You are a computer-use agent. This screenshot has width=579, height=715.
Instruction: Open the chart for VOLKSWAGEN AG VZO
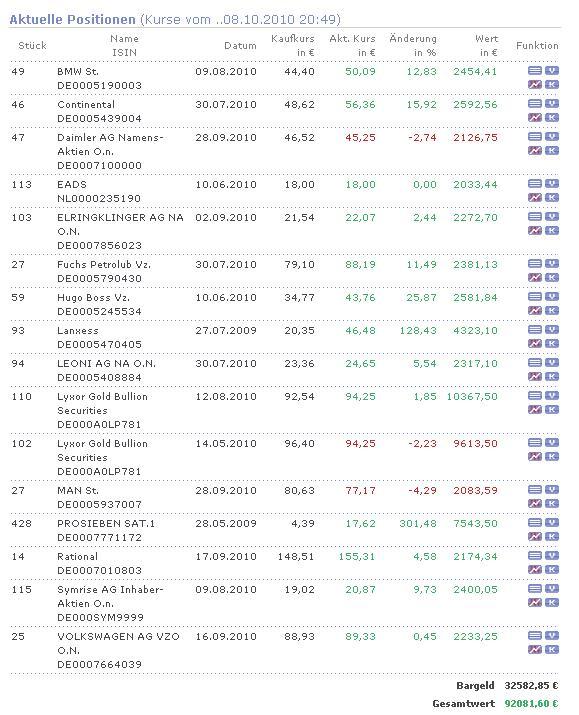[535, 649]
